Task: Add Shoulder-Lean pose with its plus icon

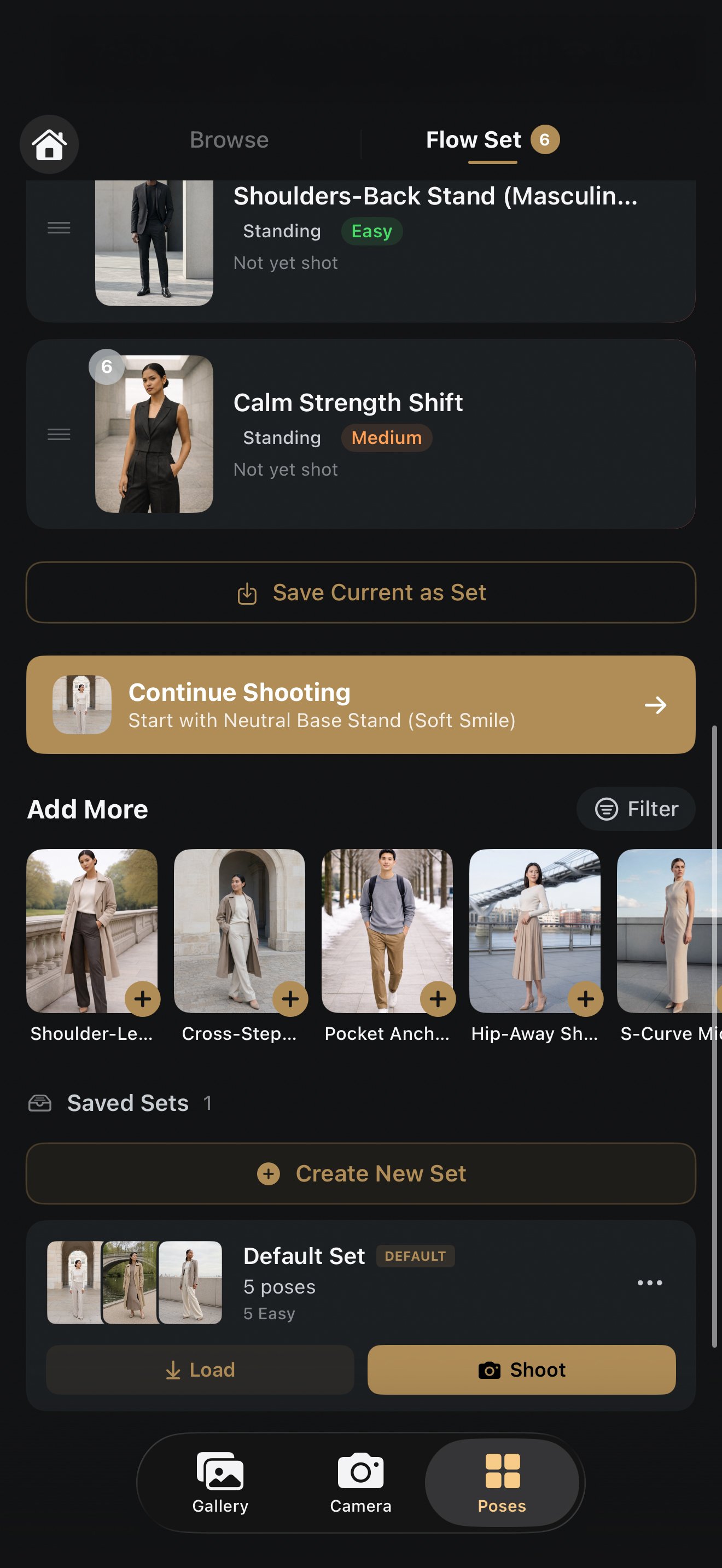Action: pyautogui.click(x=142, y=998)
